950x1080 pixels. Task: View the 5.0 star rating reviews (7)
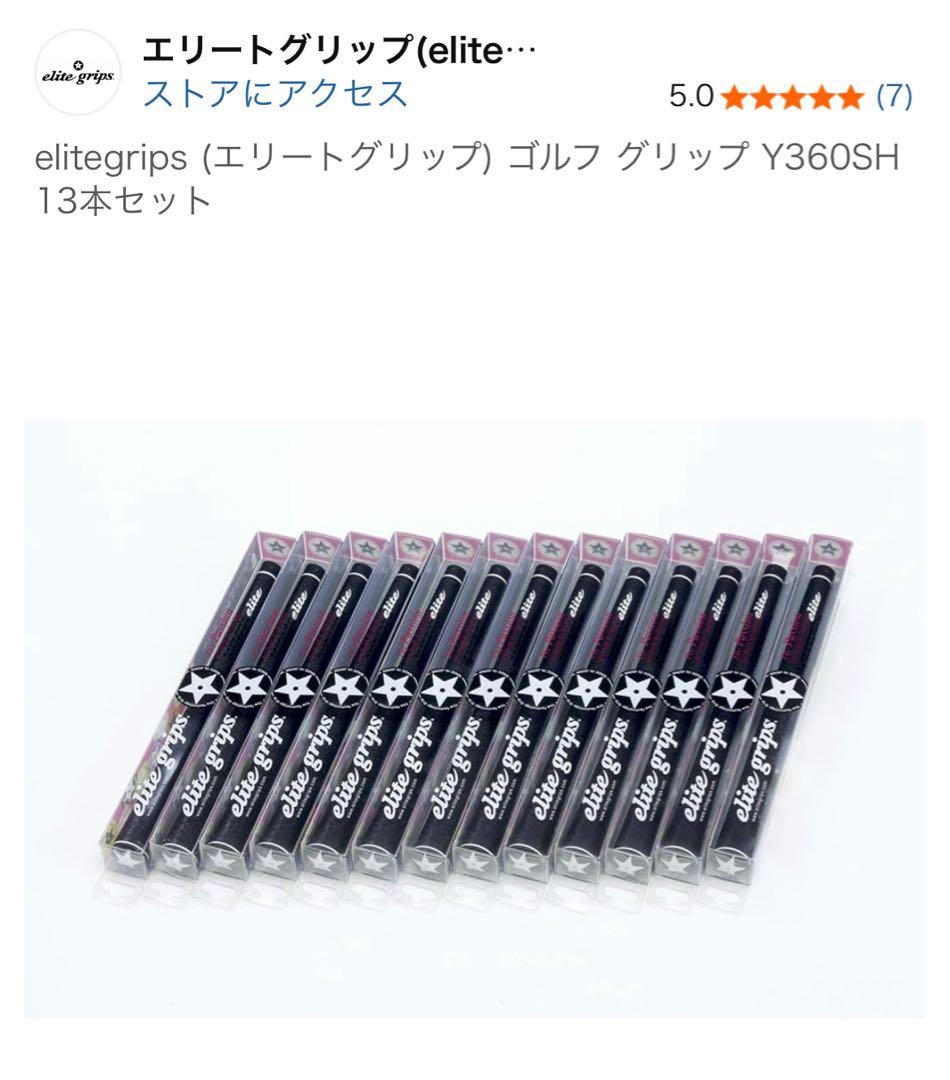tap(790, 96)
